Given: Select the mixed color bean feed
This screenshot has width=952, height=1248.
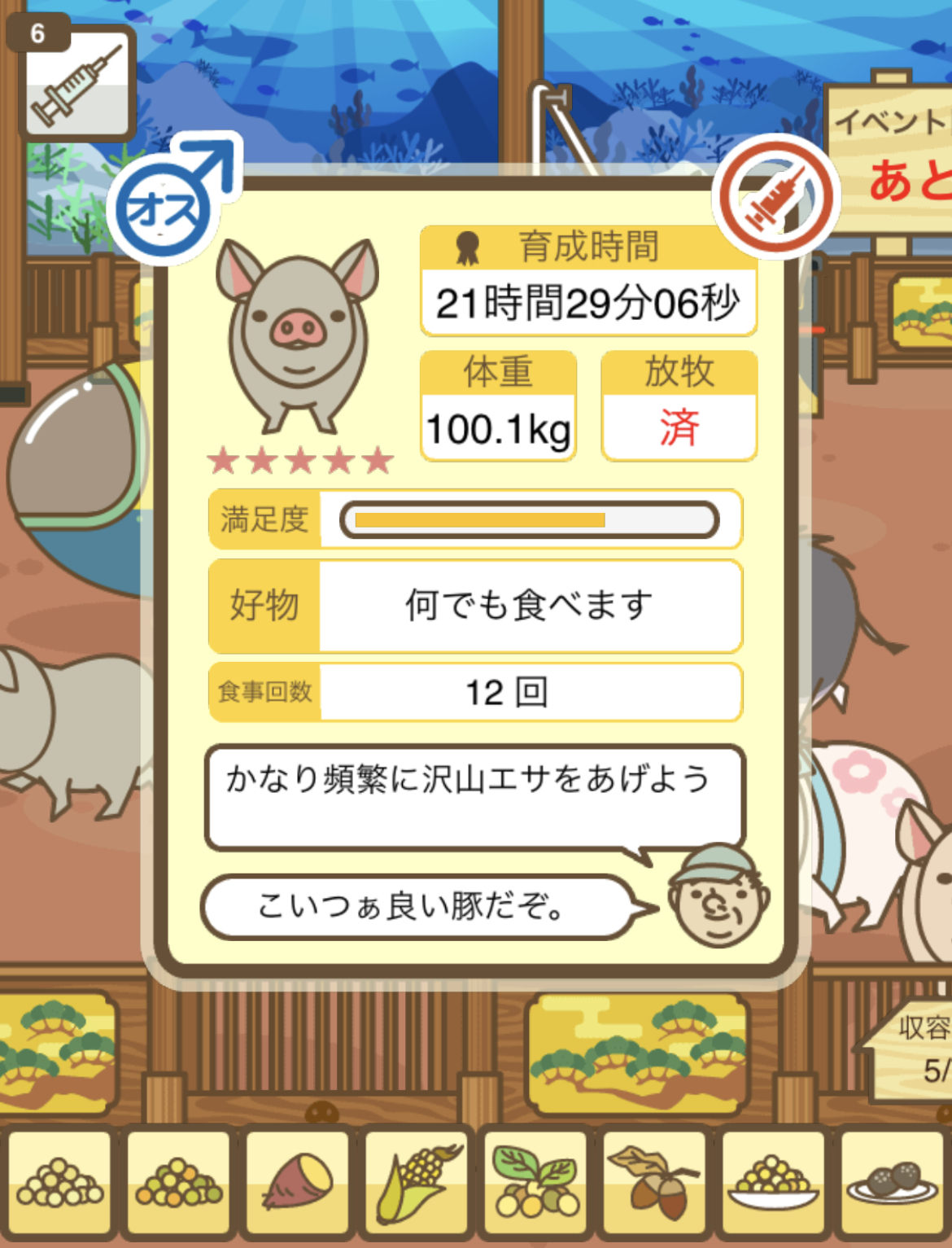Looking at the screenshot, I should point(179,1182).
